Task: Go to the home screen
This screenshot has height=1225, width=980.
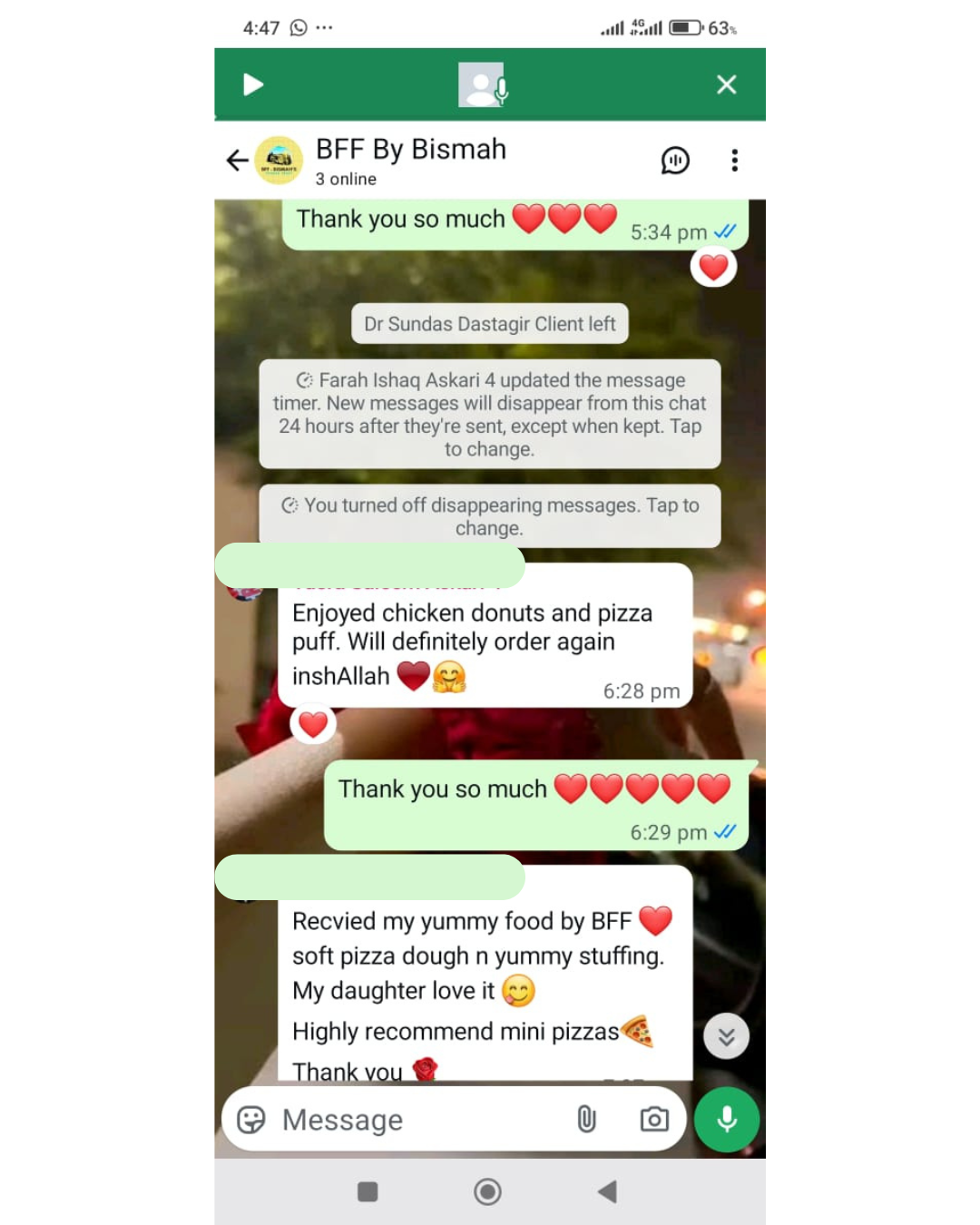Action: [488, 1191]
